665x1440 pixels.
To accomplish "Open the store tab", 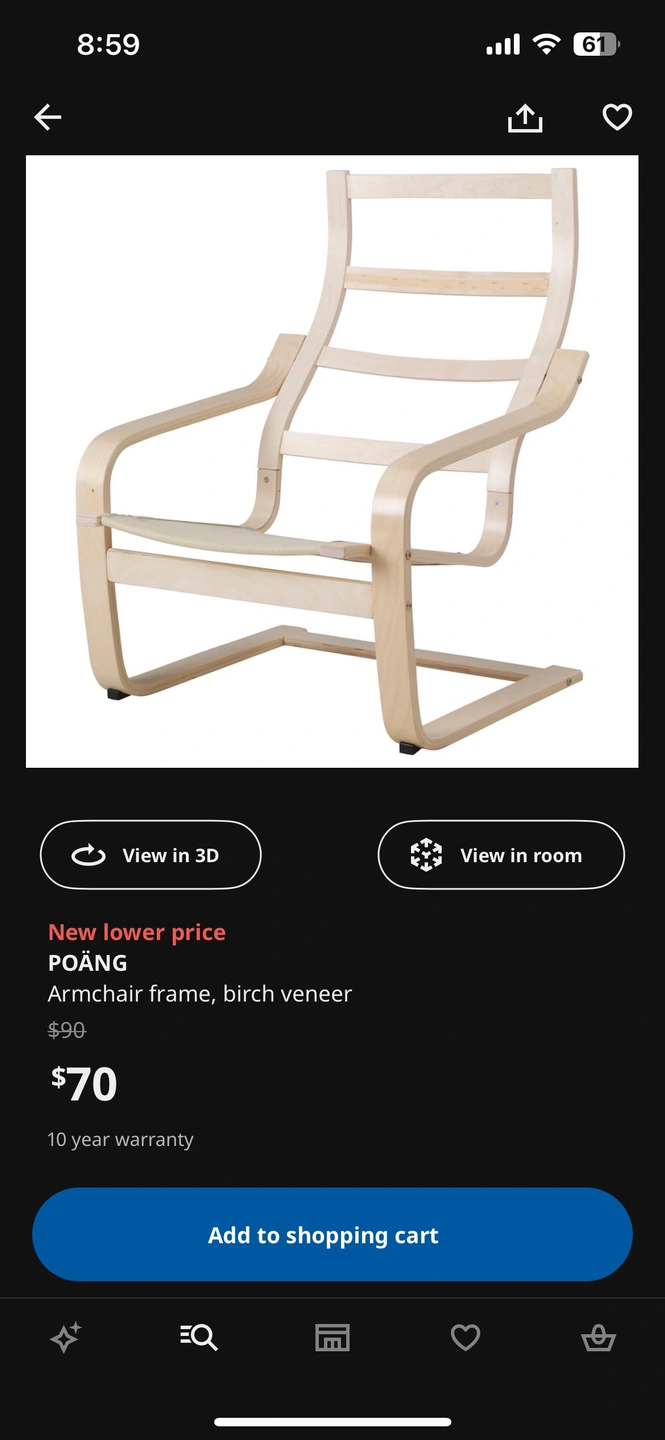I will [332, 1337].
